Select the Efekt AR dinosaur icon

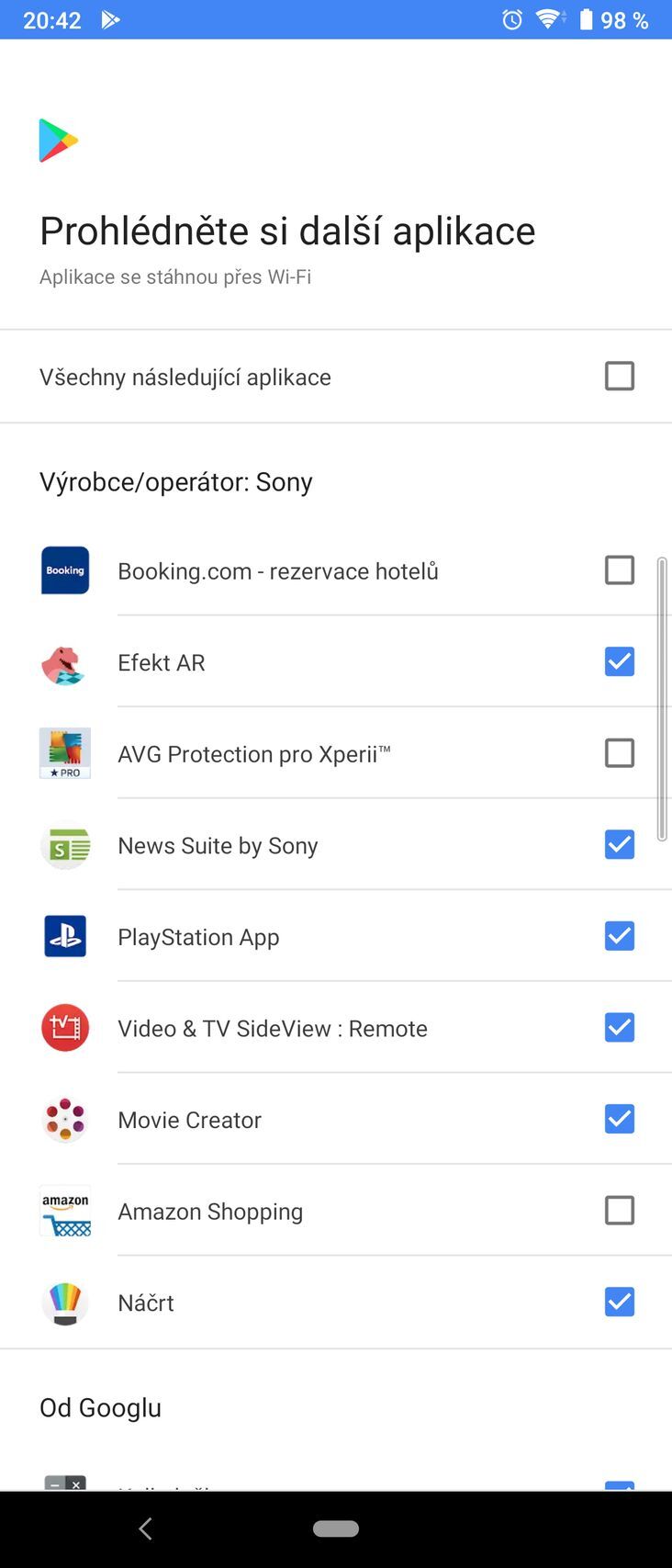coord(64,662)
